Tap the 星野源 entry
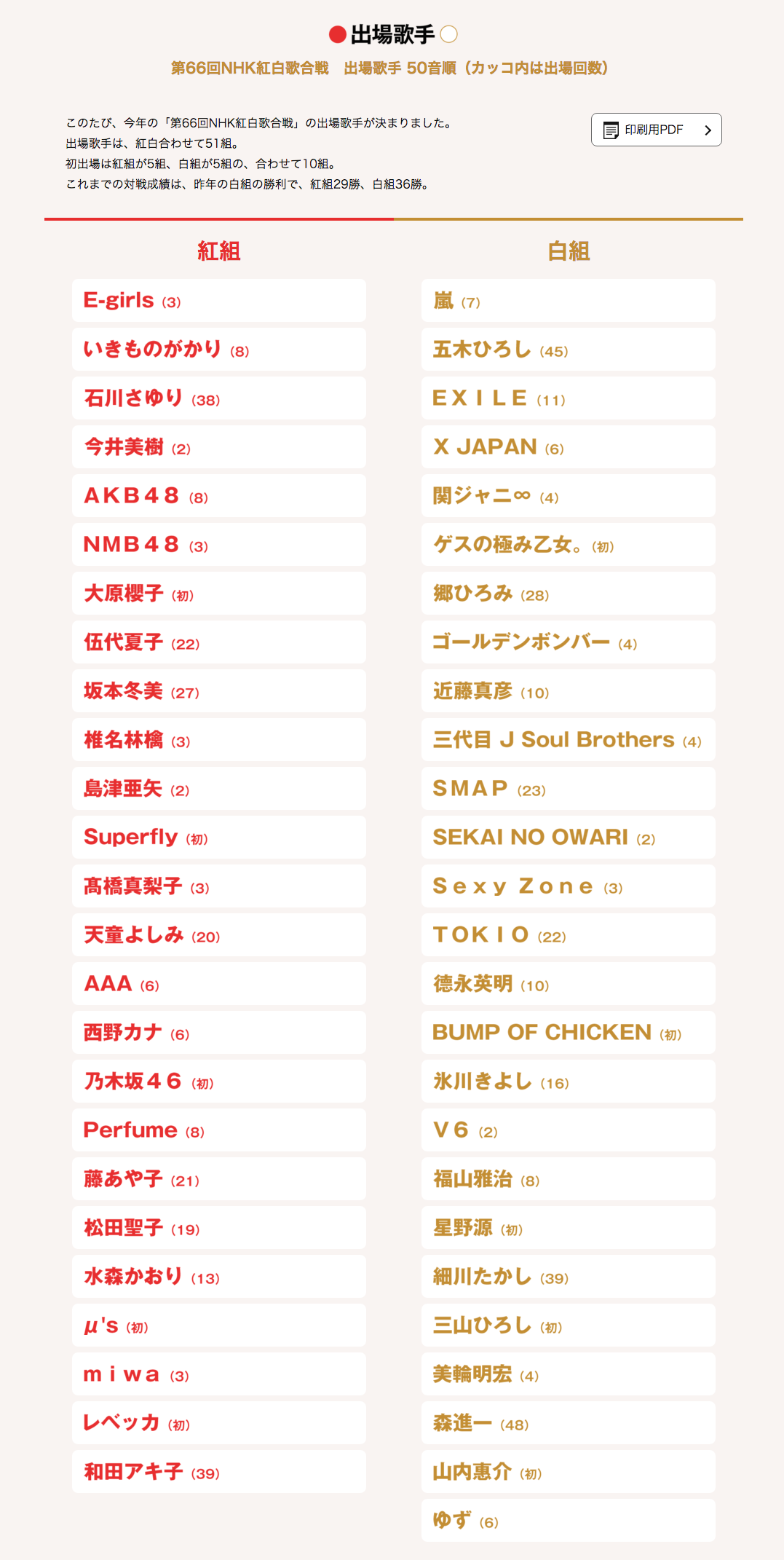Viewport: 784px width, 1560px height. coord(569,1228)
